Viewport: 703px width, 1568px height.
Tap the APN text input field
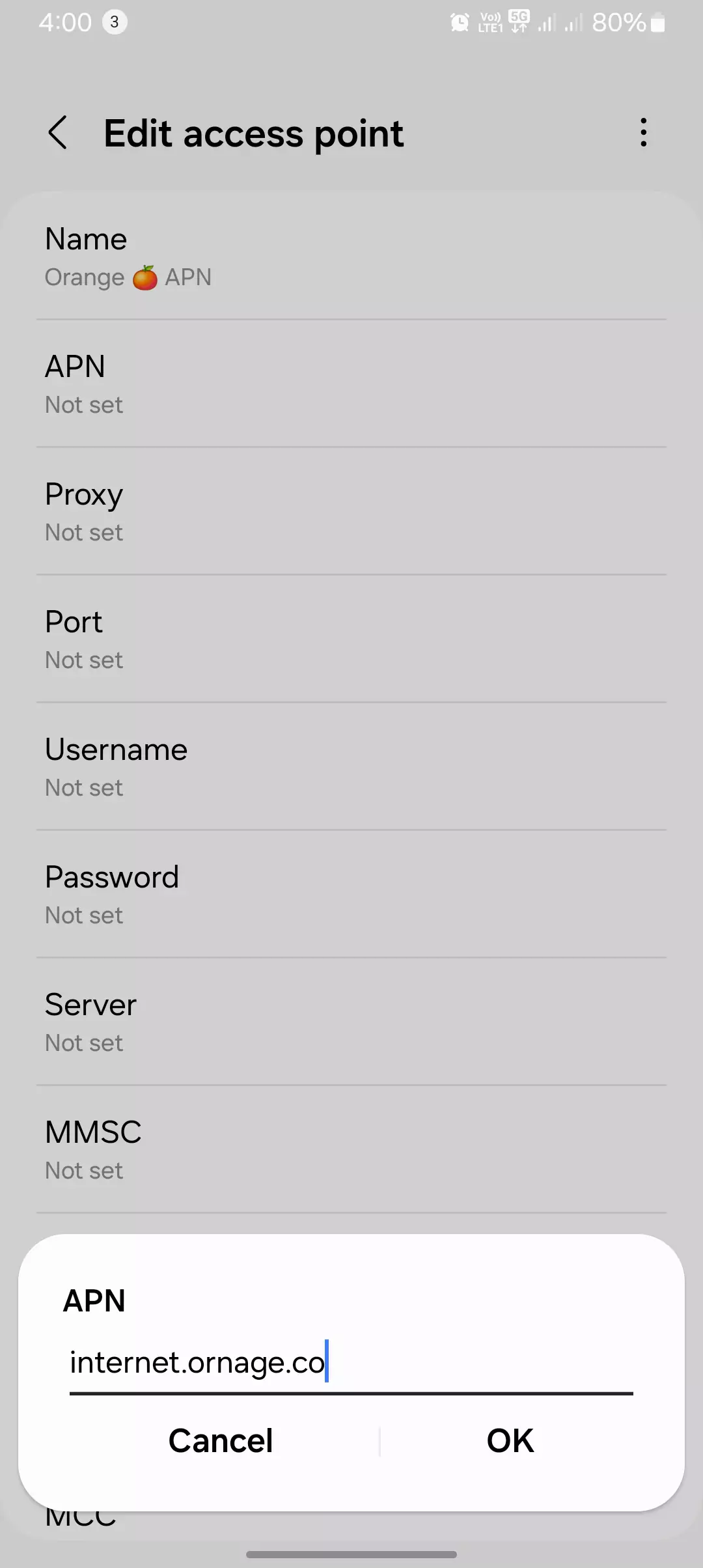tap(350, 1363)
